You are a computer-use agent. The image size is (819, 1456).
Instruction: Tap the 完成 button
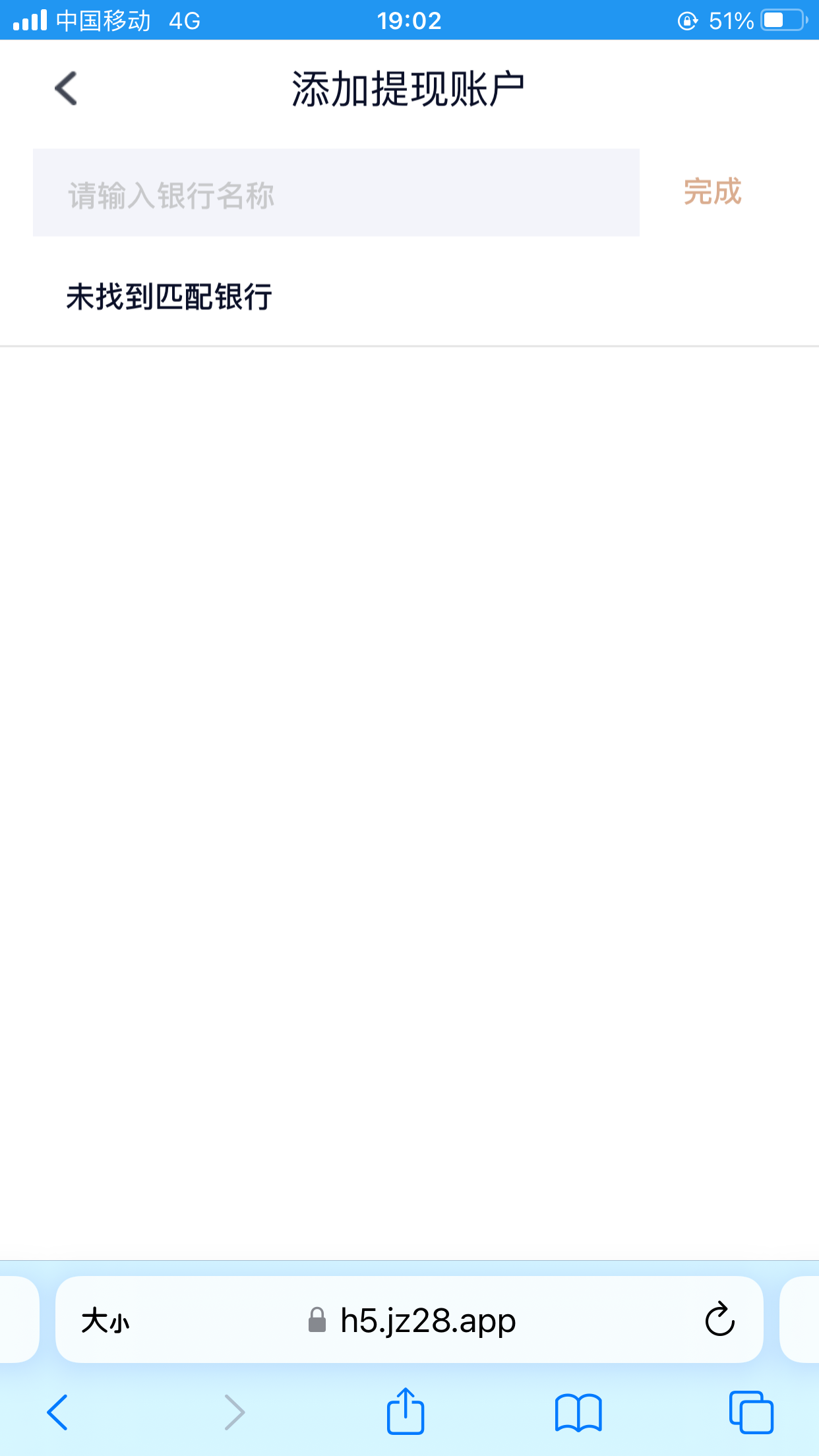(x=712, y=192)
